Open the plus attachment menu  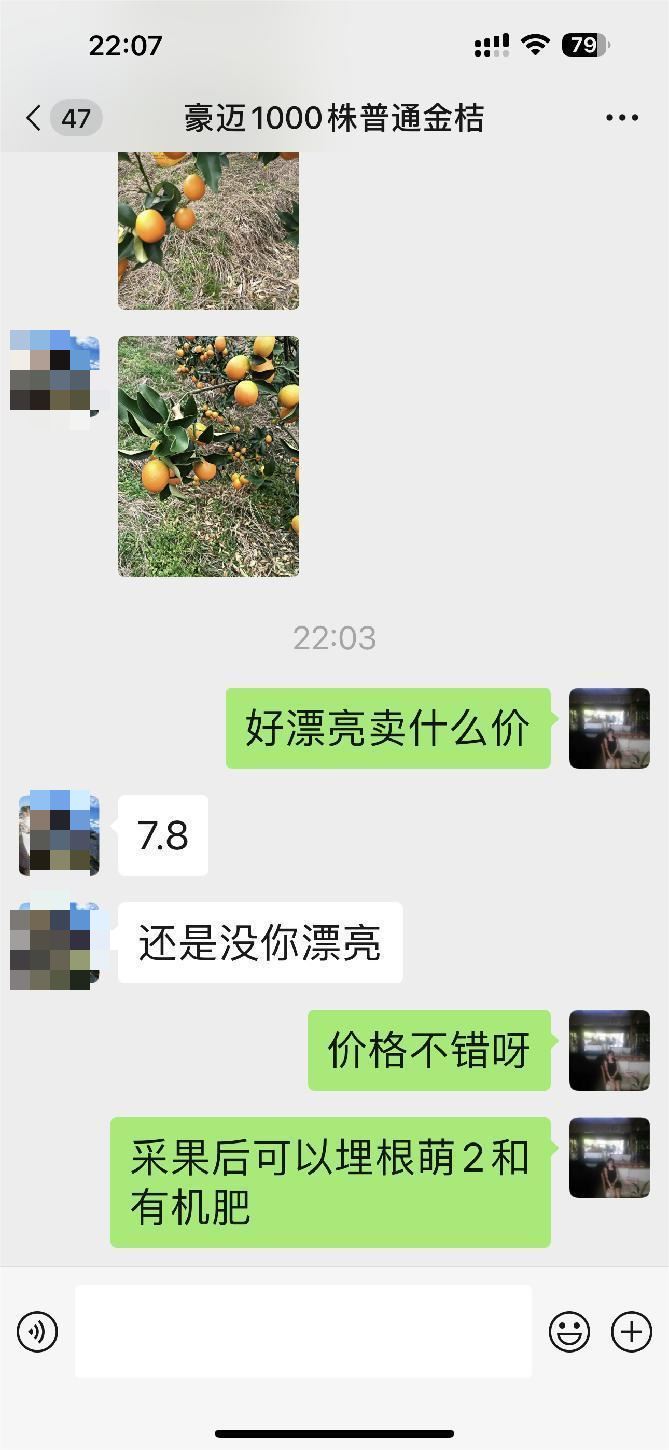pos(631,1332)
